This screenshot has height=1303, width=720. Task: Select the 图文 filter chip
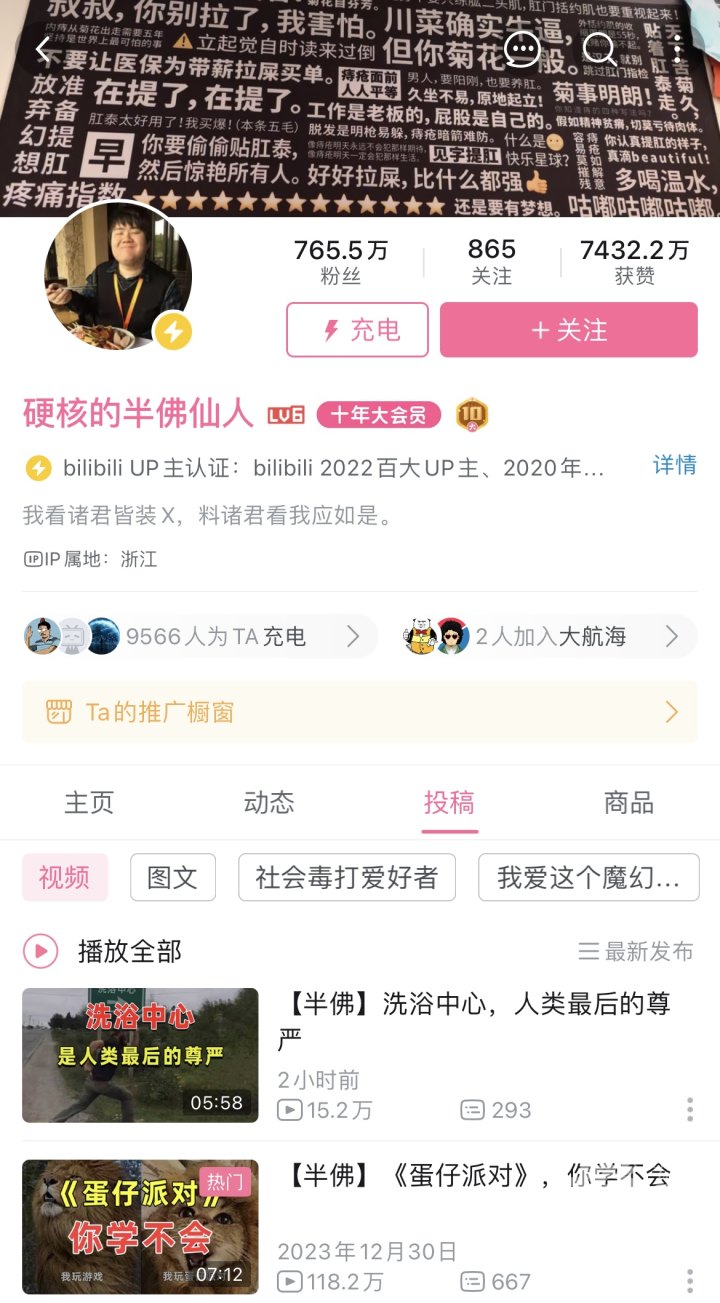coord(172,878)
